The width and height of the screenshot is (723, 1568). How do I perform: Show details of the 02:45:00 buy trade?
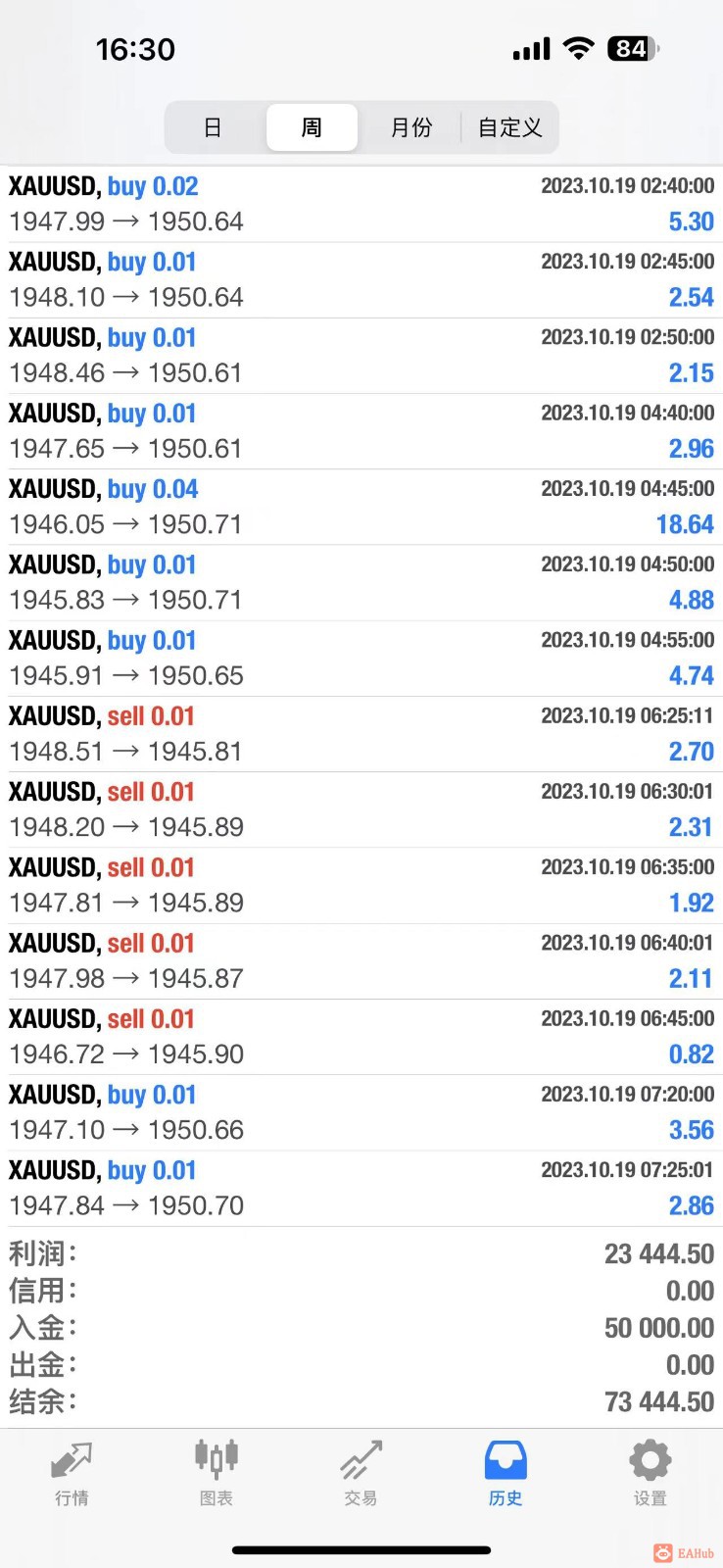[x=361, y=279]
